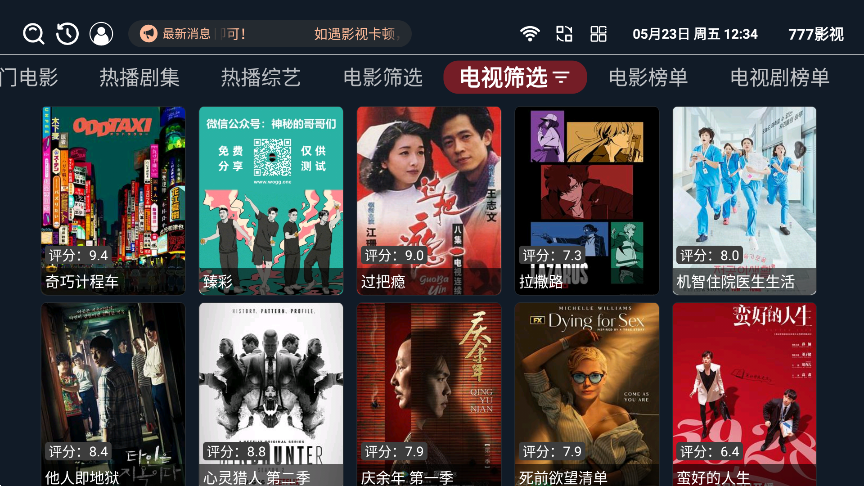The width and height of the screenshot is (864, 486).
Task: Switch to 电影榜单 tab
Action: click(648, 77)
